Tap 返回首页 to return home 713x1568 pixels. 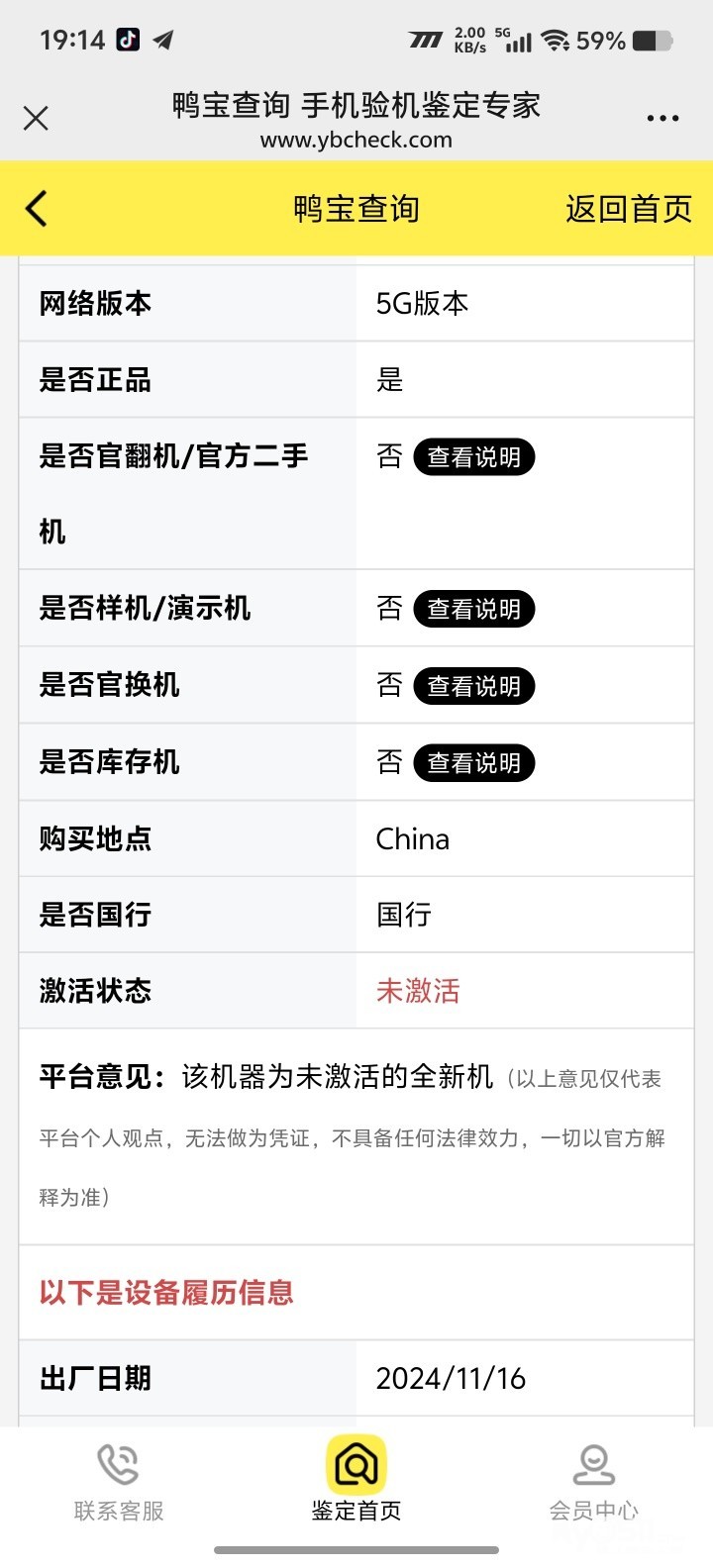[x=628, y=209]
